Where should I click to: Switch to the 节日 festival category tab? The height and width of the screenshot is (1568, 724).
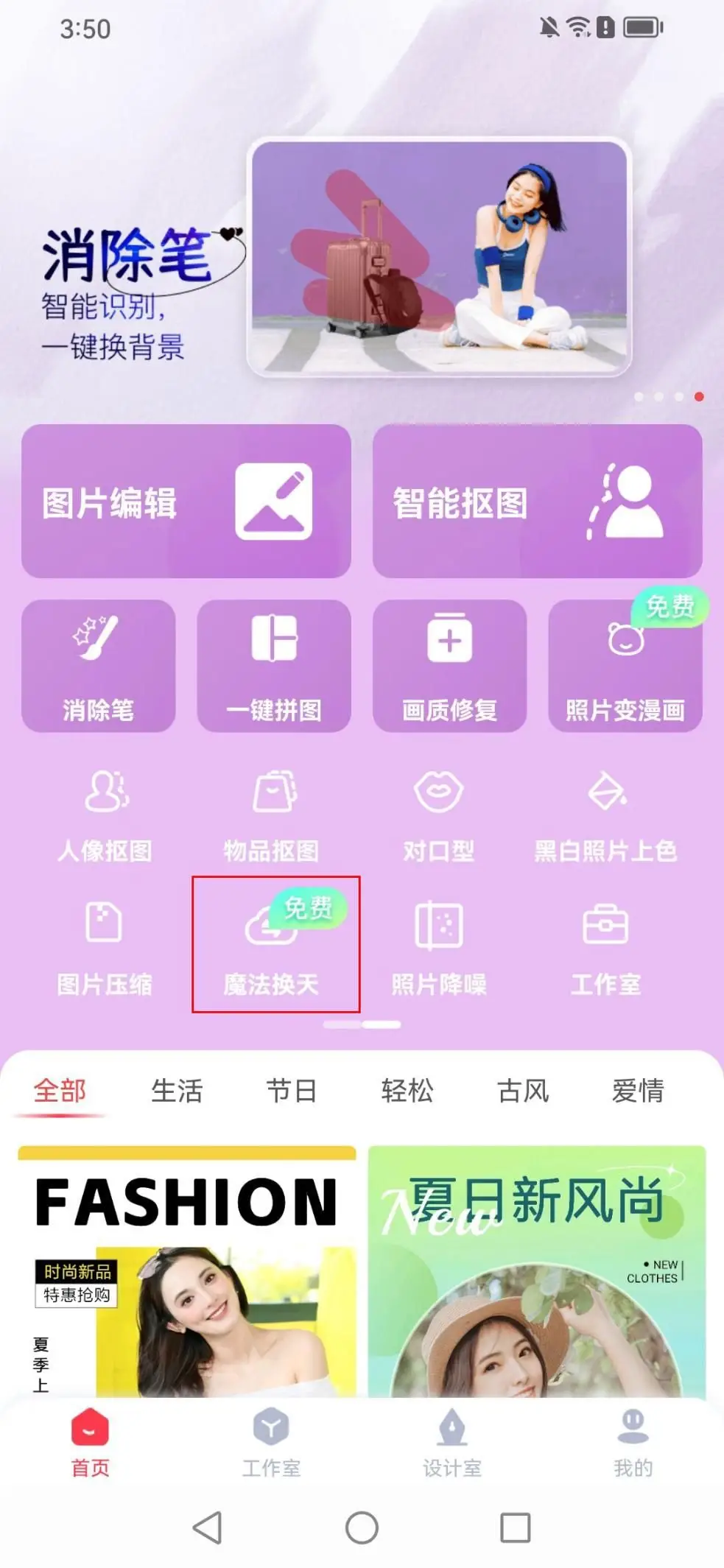(292, 1091)
